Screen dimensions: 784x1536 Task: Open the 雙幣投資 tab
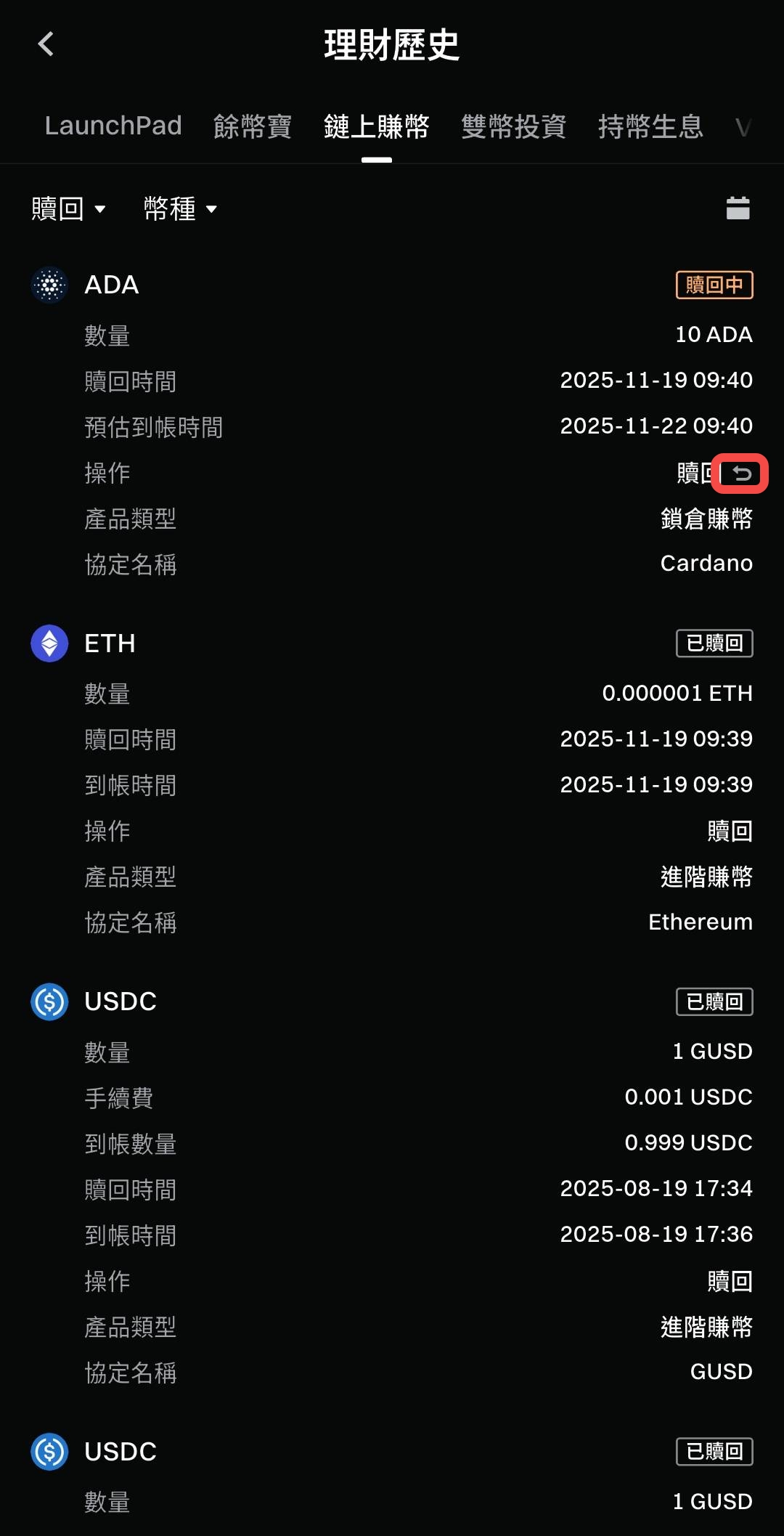point(513,126)
